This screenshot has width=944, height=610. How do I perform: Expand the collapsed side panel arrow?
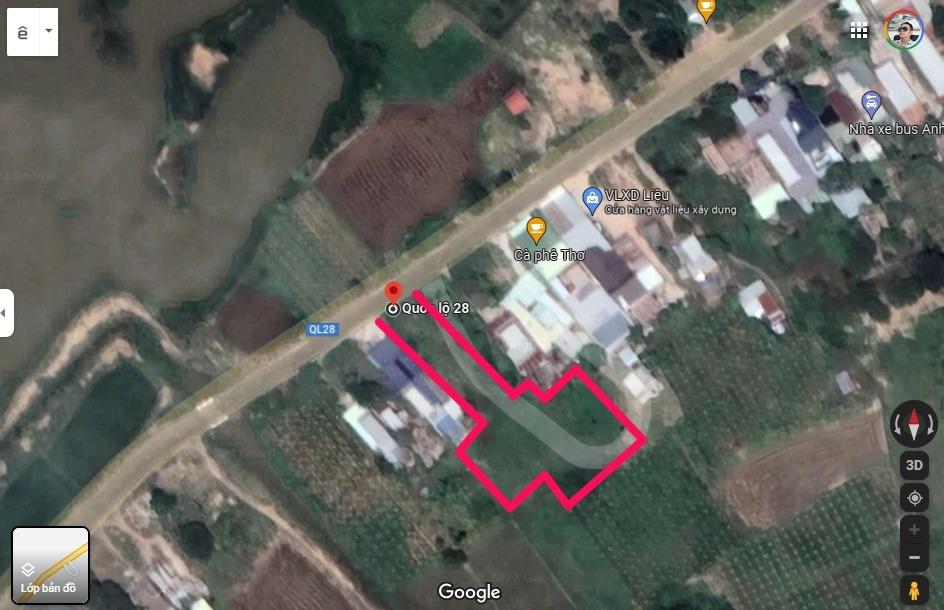[x=6, y=313]
